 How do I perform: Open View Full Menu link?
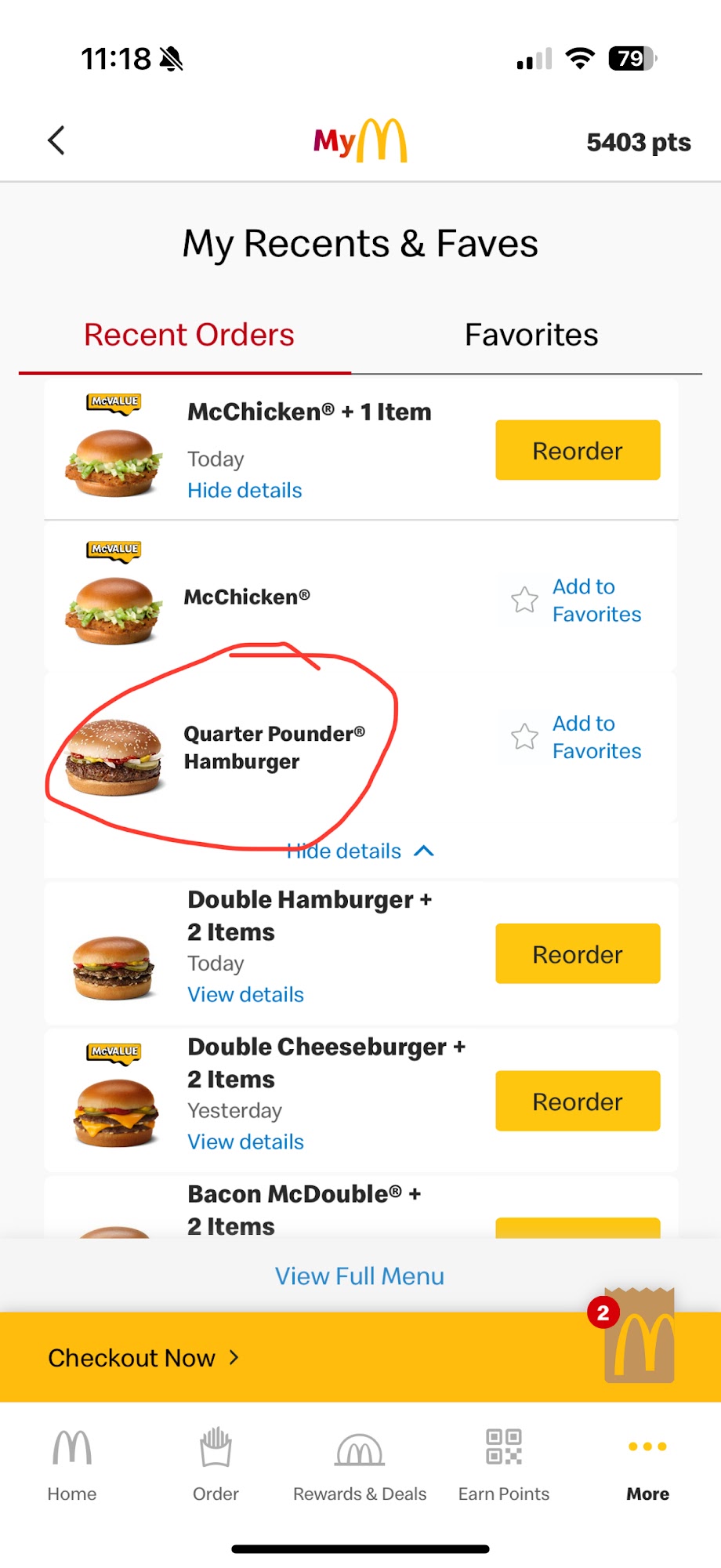359,1276
